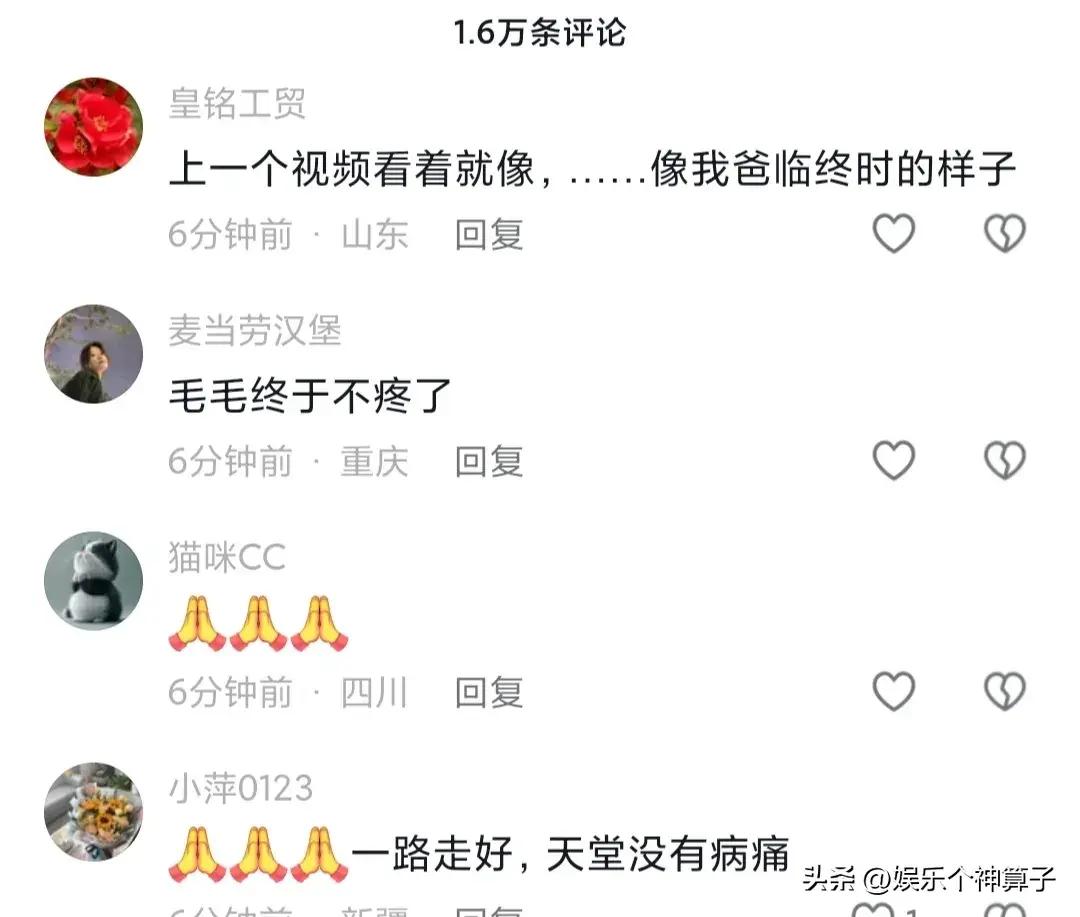Tap the username 小萍0123
Screen dimensions: 1080x917
click(x=240, y=789)
